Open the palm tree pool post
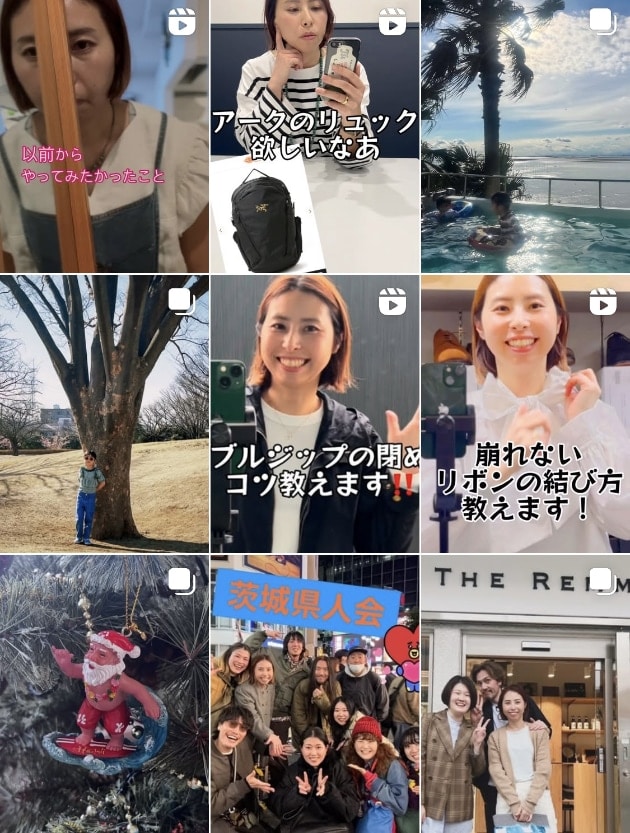This screenshot has width=630, height=833. coord(525,136)
